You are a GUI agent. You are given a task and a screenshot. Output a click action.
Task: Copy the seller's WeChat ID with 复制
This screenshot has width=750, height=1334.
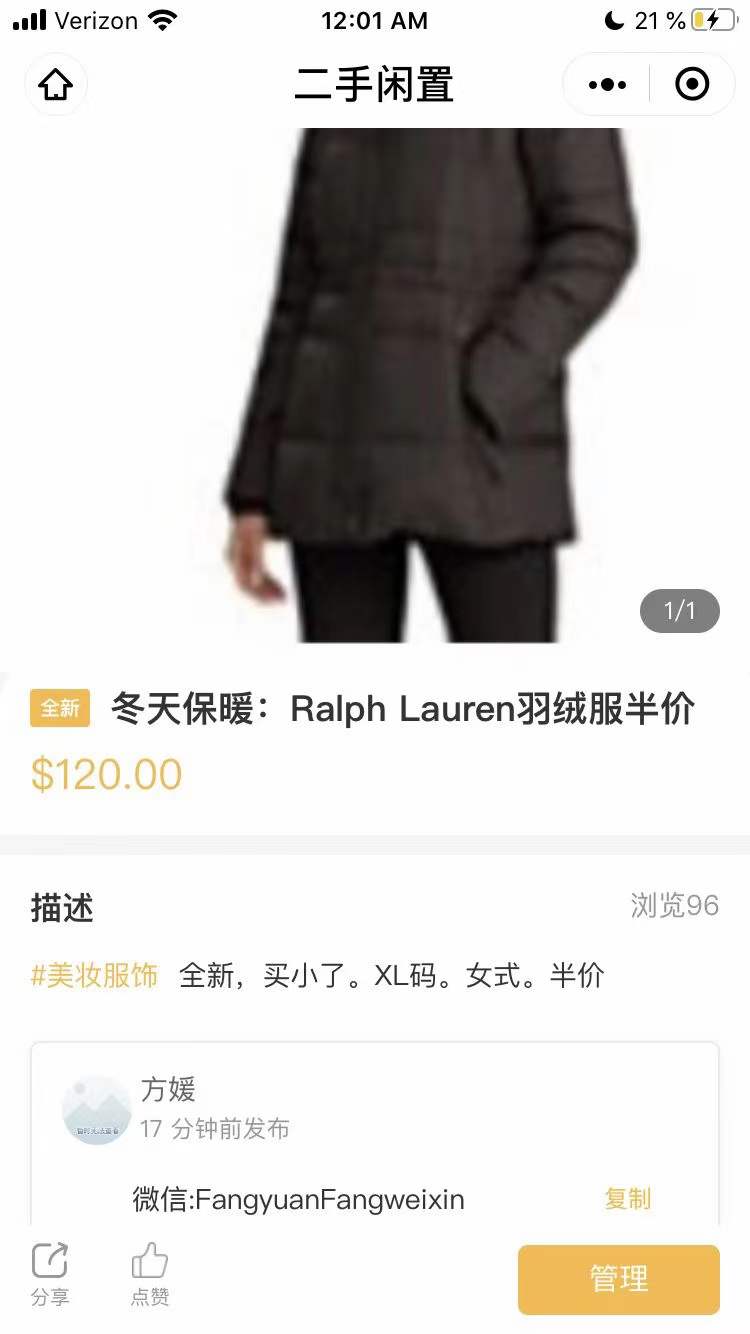click(x=627, y=1199)
